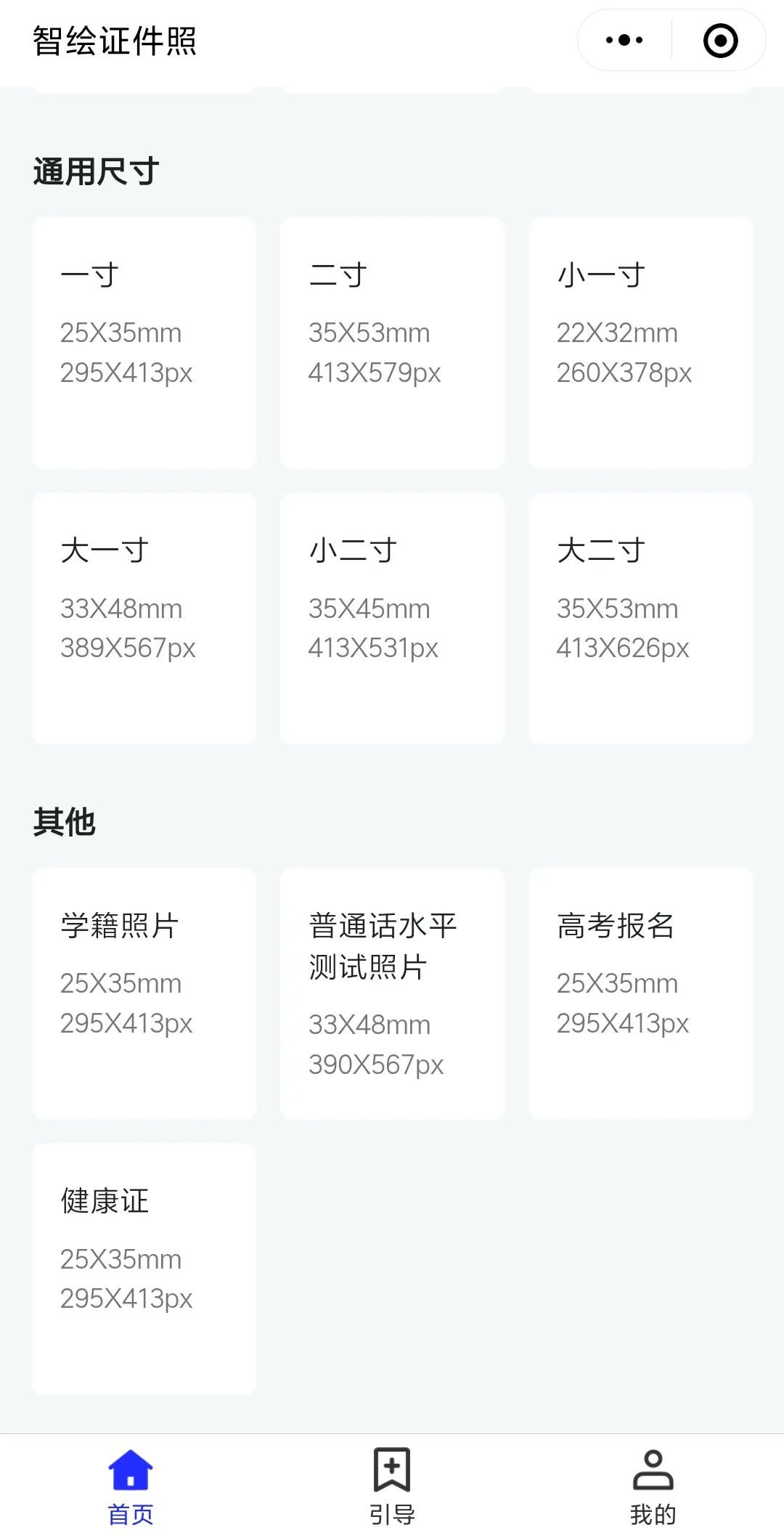The width and height of the screenshot is (784, 1538).
Task: Choose 小一寸 size option
Action: [x=640, y=341]
